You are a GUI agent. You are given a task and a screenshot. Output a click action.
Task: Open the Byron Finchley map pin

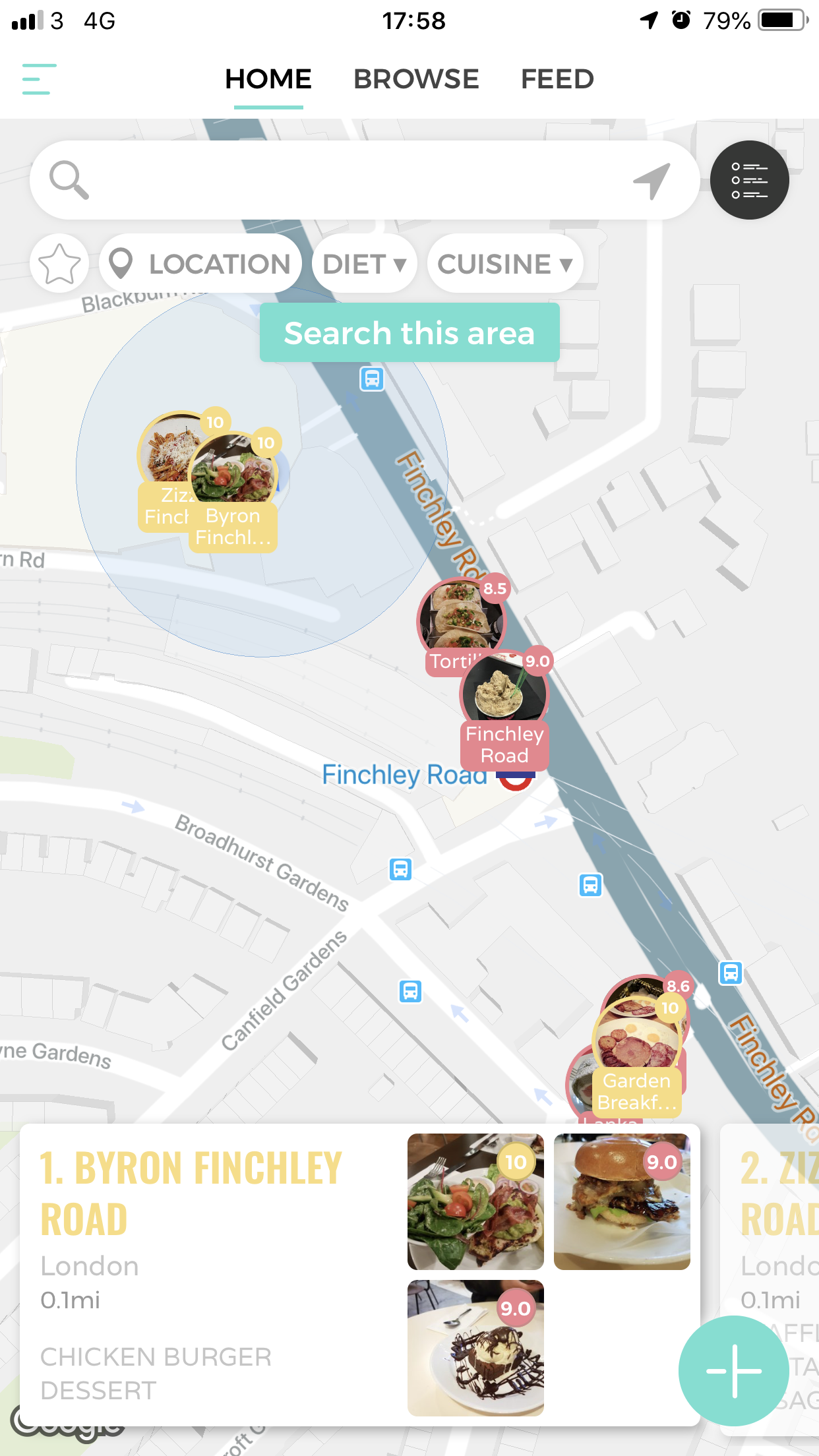(234, 491)
